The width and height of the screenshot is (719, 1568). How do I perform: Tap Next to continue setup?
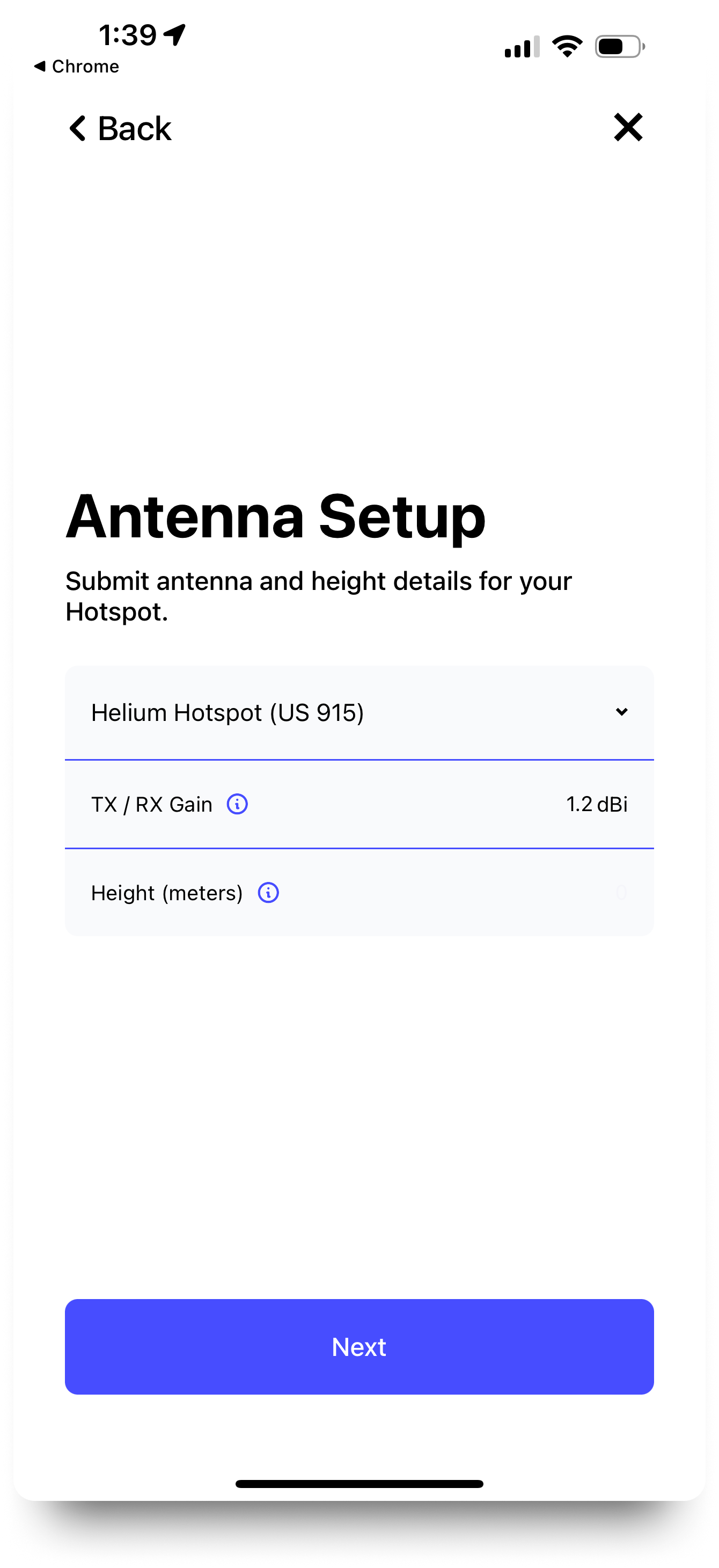(x=359, y=1346)
